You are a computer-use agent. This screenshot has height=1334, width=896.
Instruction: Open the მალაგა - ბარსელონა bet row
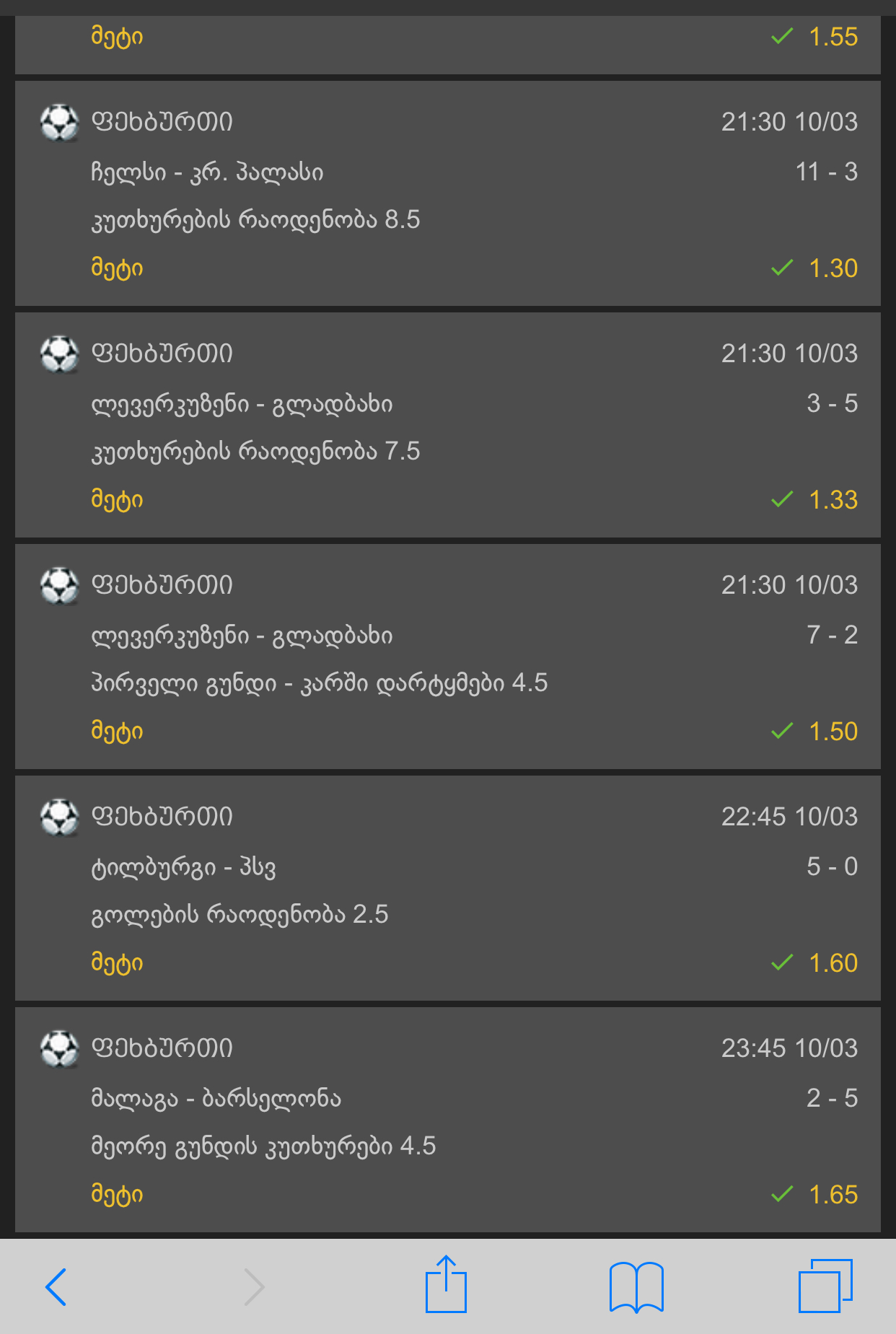[x=447, y=1120]
